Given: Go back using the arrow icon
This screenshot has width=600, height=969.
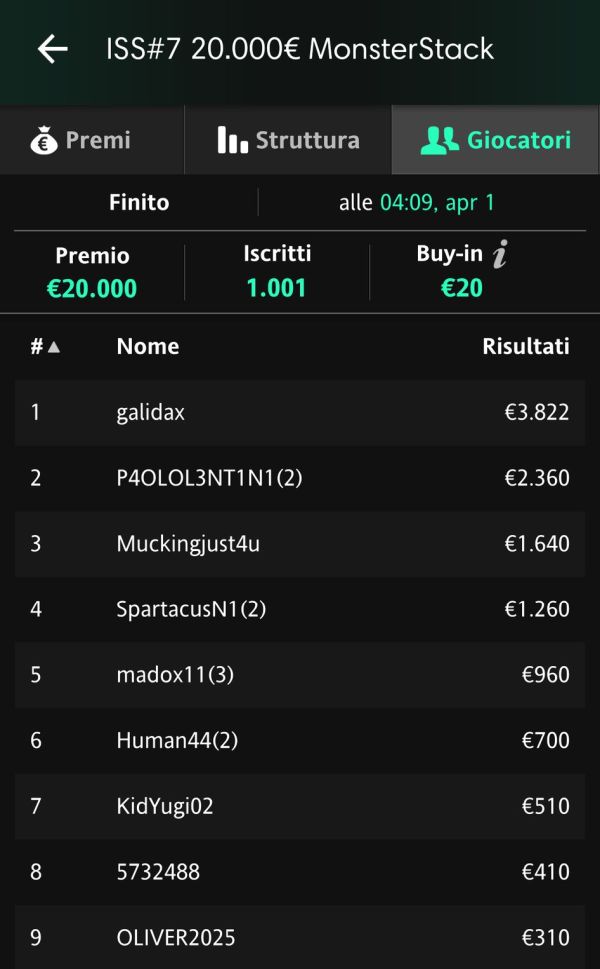Looking at the screenshot, I should (x=53, y=49).
